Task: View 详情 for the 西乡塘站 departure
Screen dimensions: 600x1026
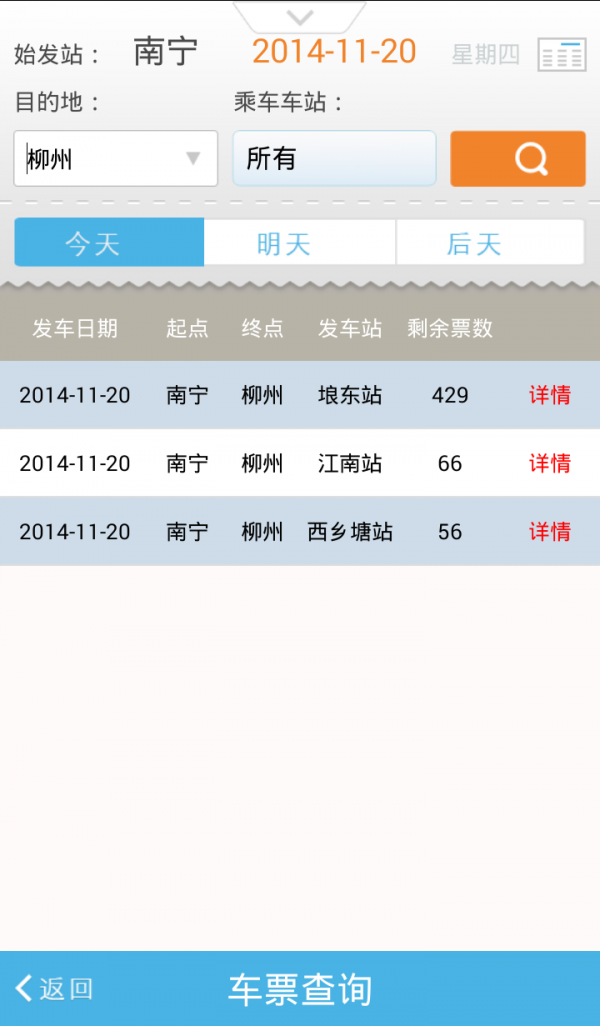Action: click(549, 531)
